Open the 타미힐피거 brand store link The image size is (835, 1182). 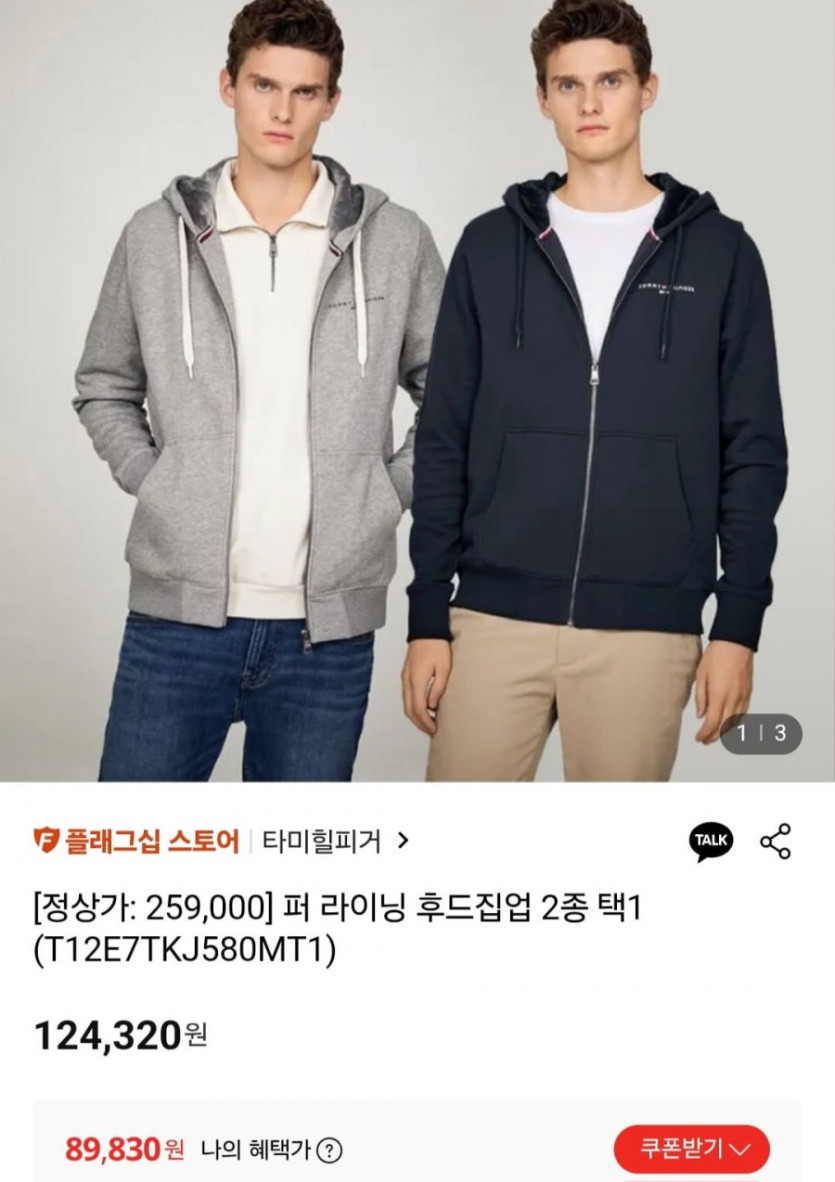(x=335, y=841)
